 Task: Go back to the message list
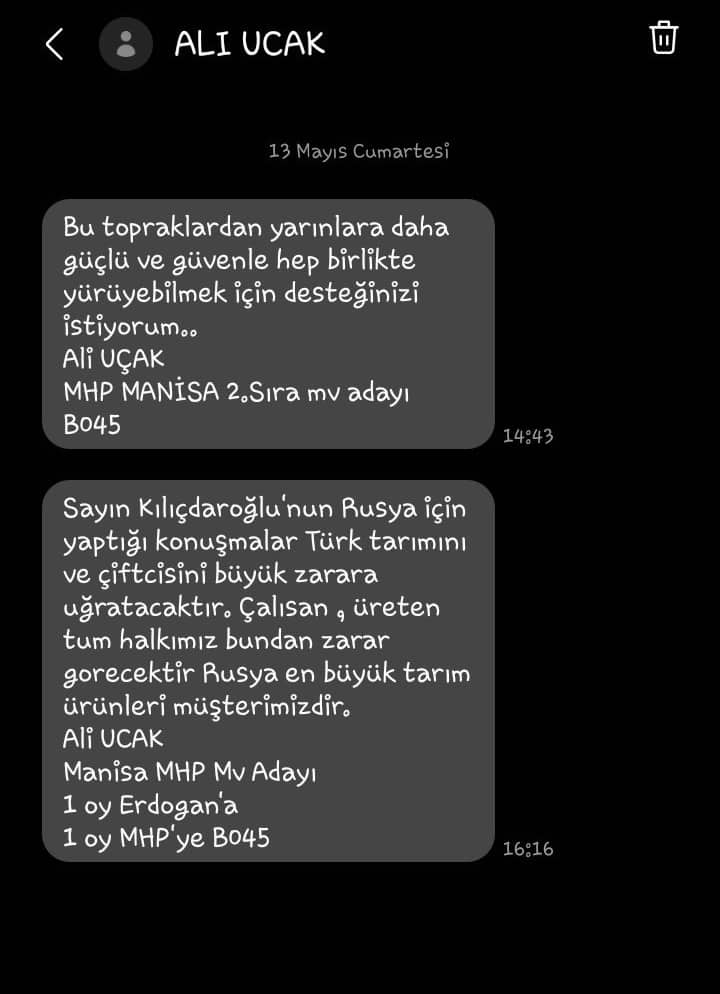coord(54,44)
